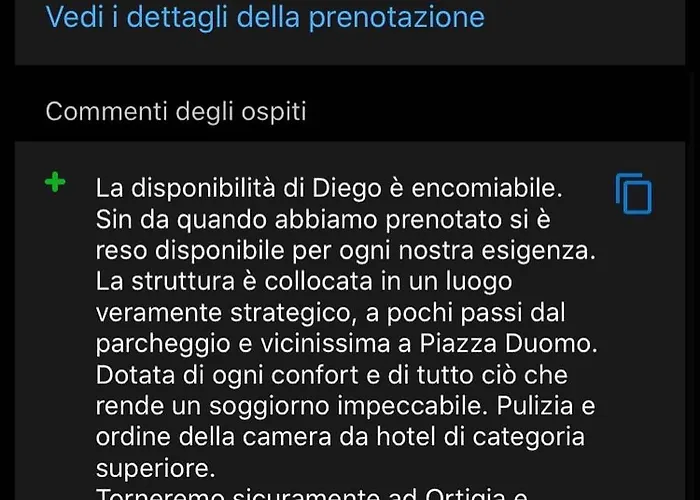Image resolution: width=700 pixels, height=500 pixels.
Task: Copy the guest comment text
Action: coord(633,193)
